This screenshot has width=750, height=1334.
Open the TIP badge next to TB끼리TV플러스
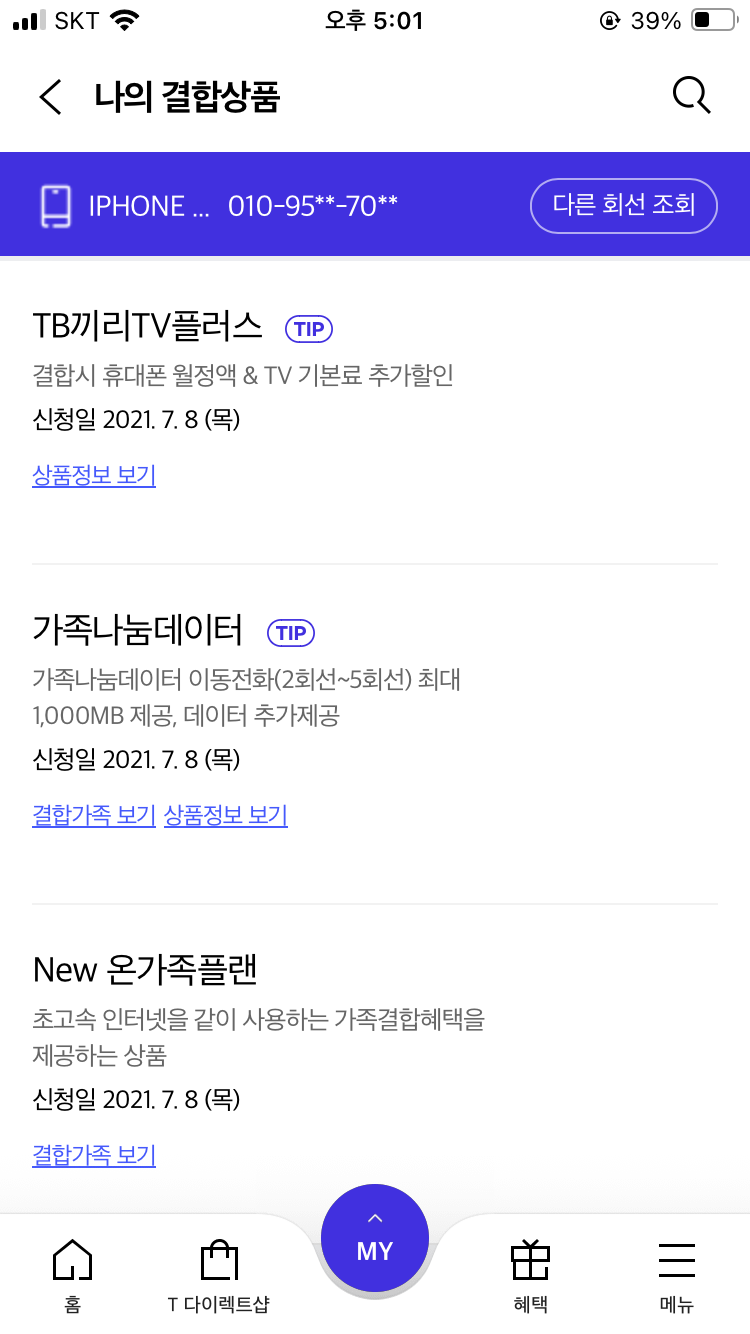(x=309, y=328)
